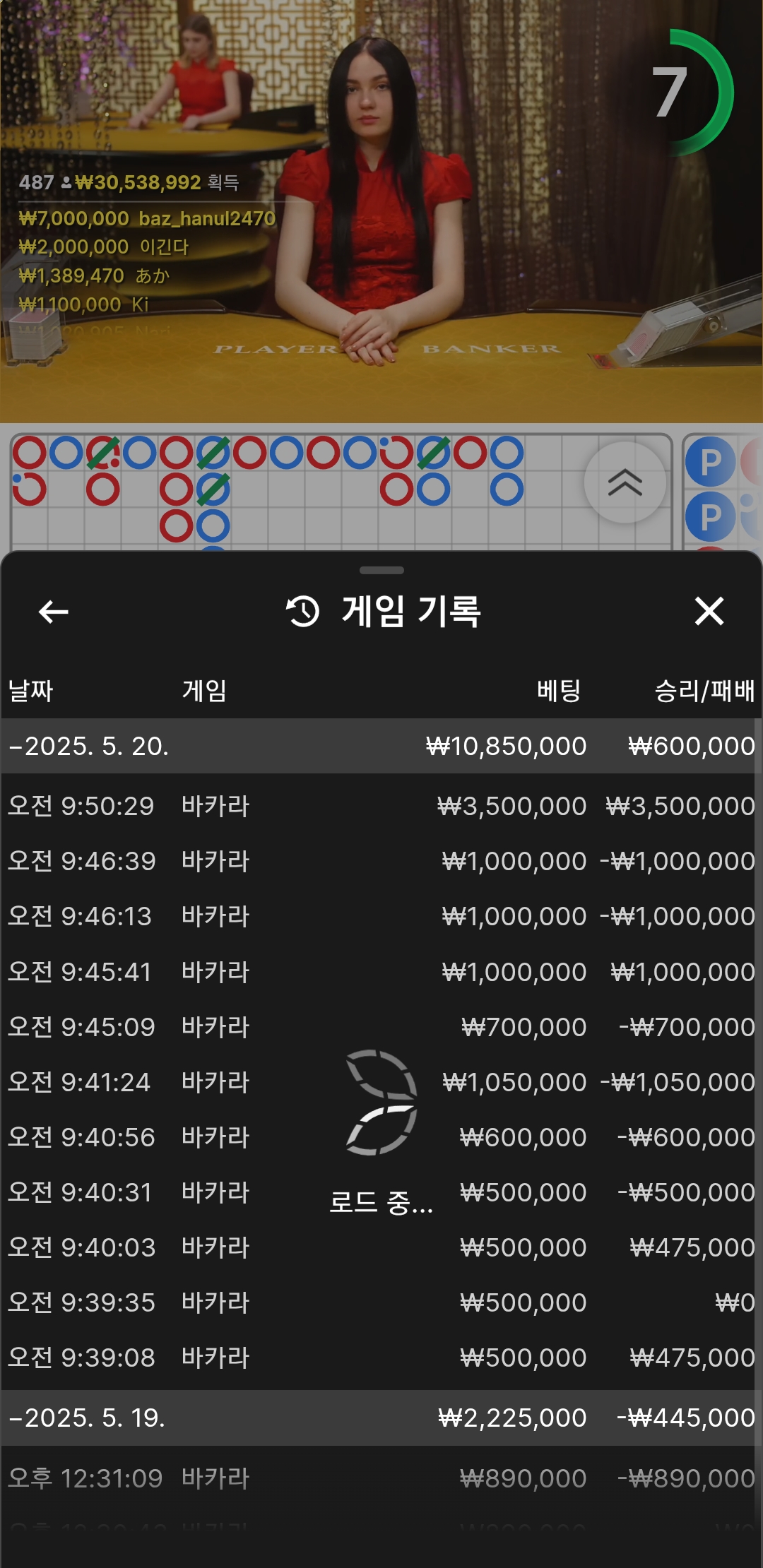
Task: Collapse the 2025. 5. 19. date group
Action: [88, 1418]
